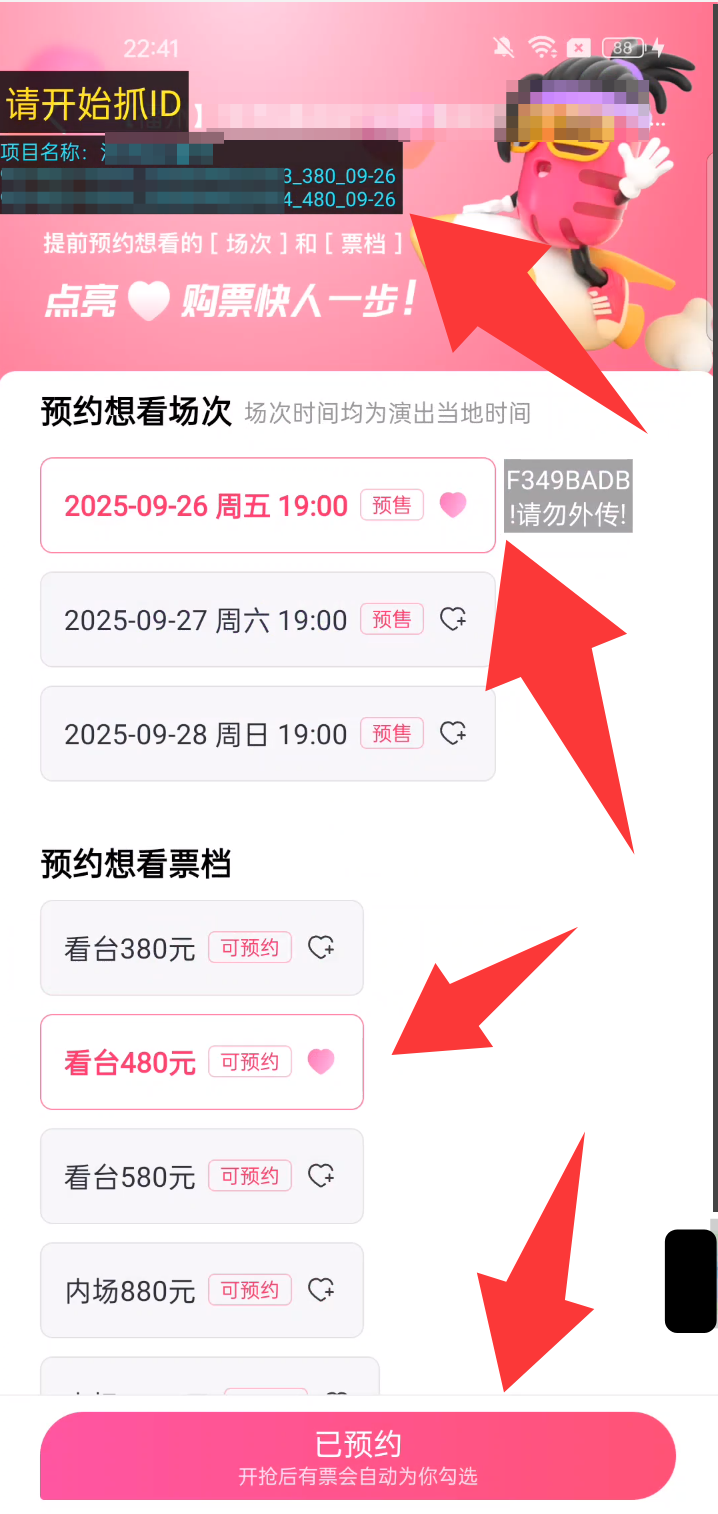
Task: Pick the 看台580元 ticket tier
Action: pyautogui.click(x=201, y=1176)
